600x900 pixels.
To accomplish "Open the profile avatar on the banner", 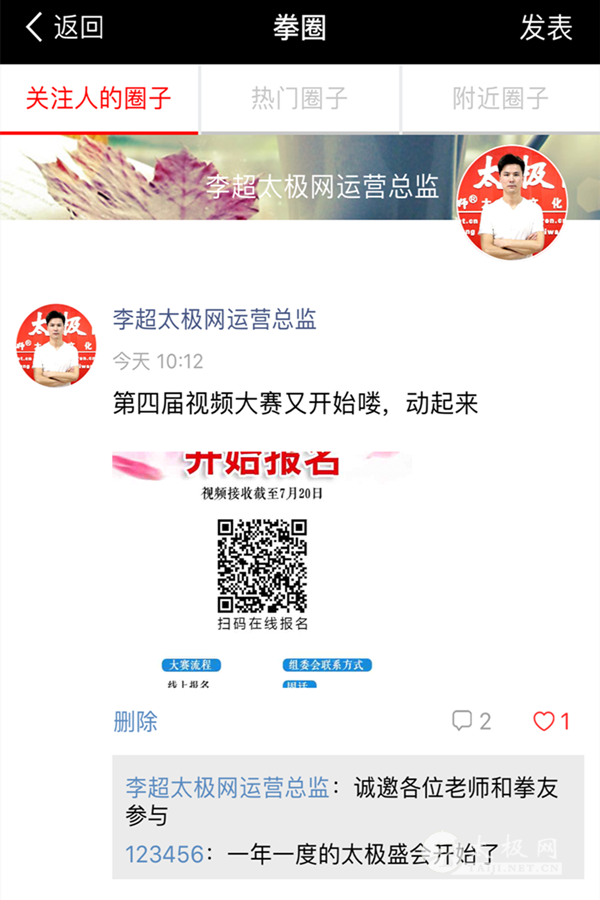I will [511, 202].
